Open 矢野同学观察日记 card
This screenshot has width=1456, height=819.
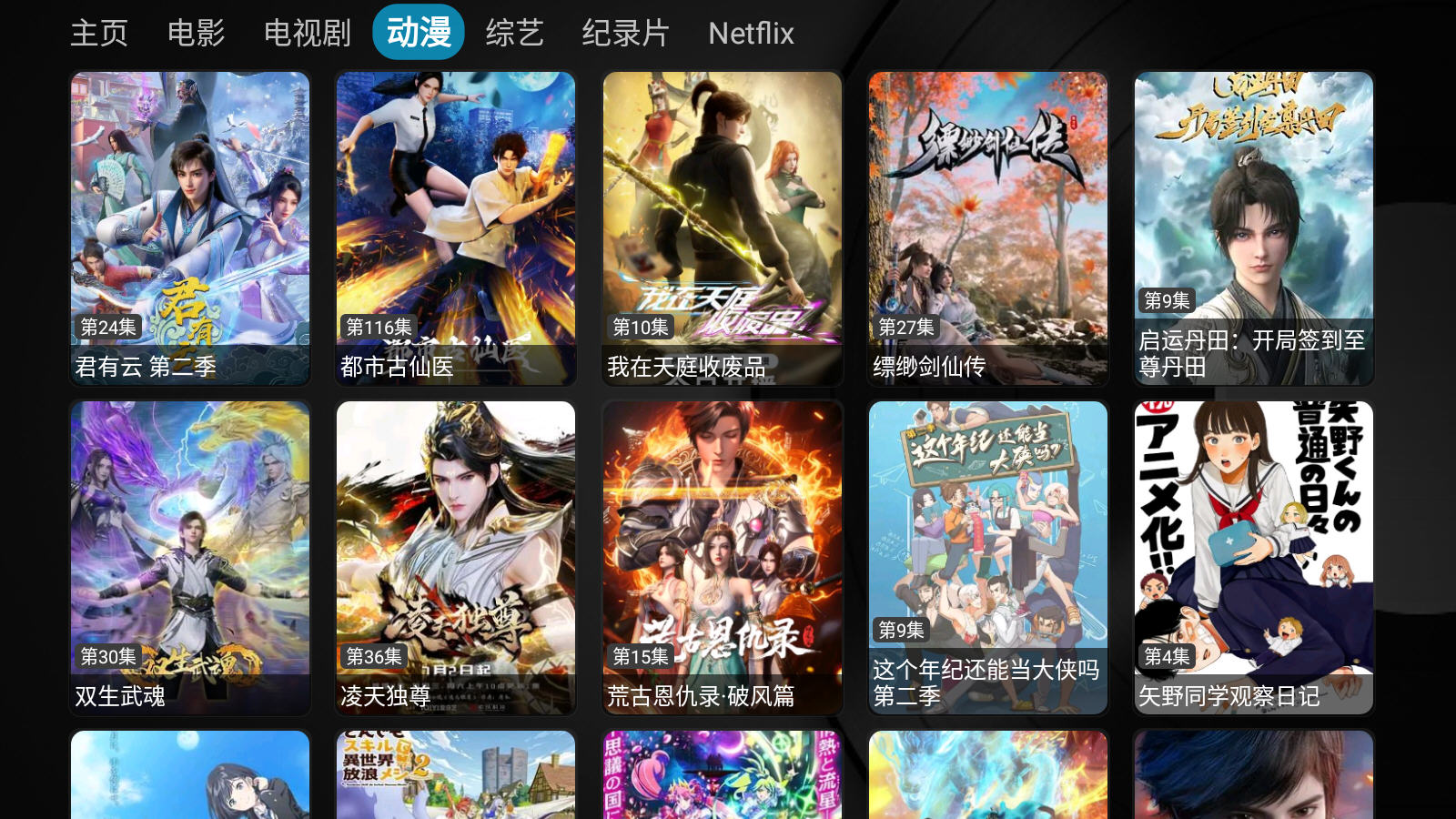(1254, 557)
